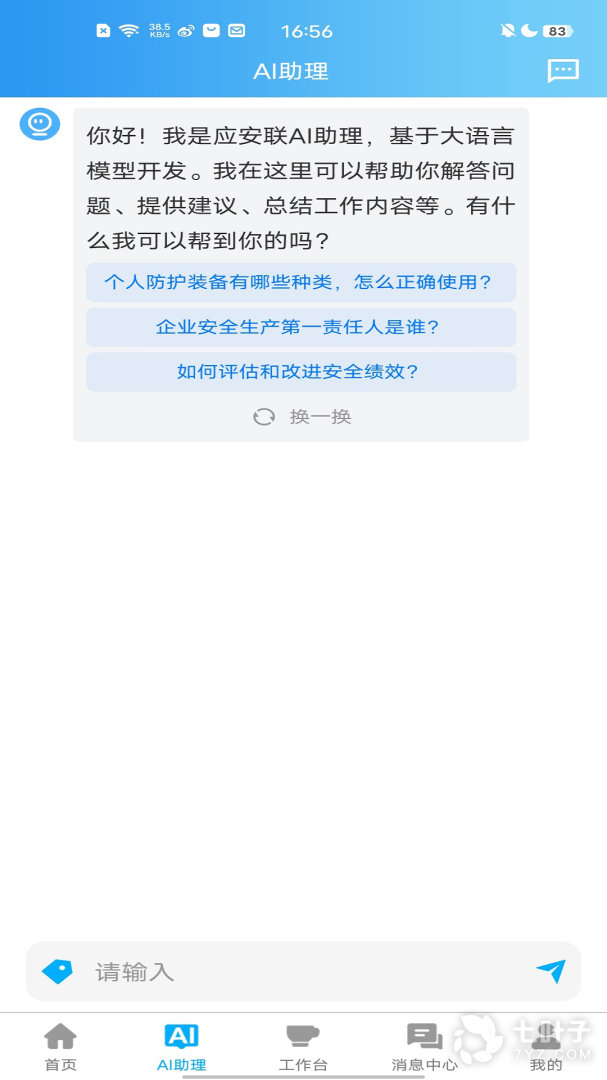This screenshot has width=607, height=1080.
Task: Refresh suggestions with 换一换
Action: (x=302, y=417)
